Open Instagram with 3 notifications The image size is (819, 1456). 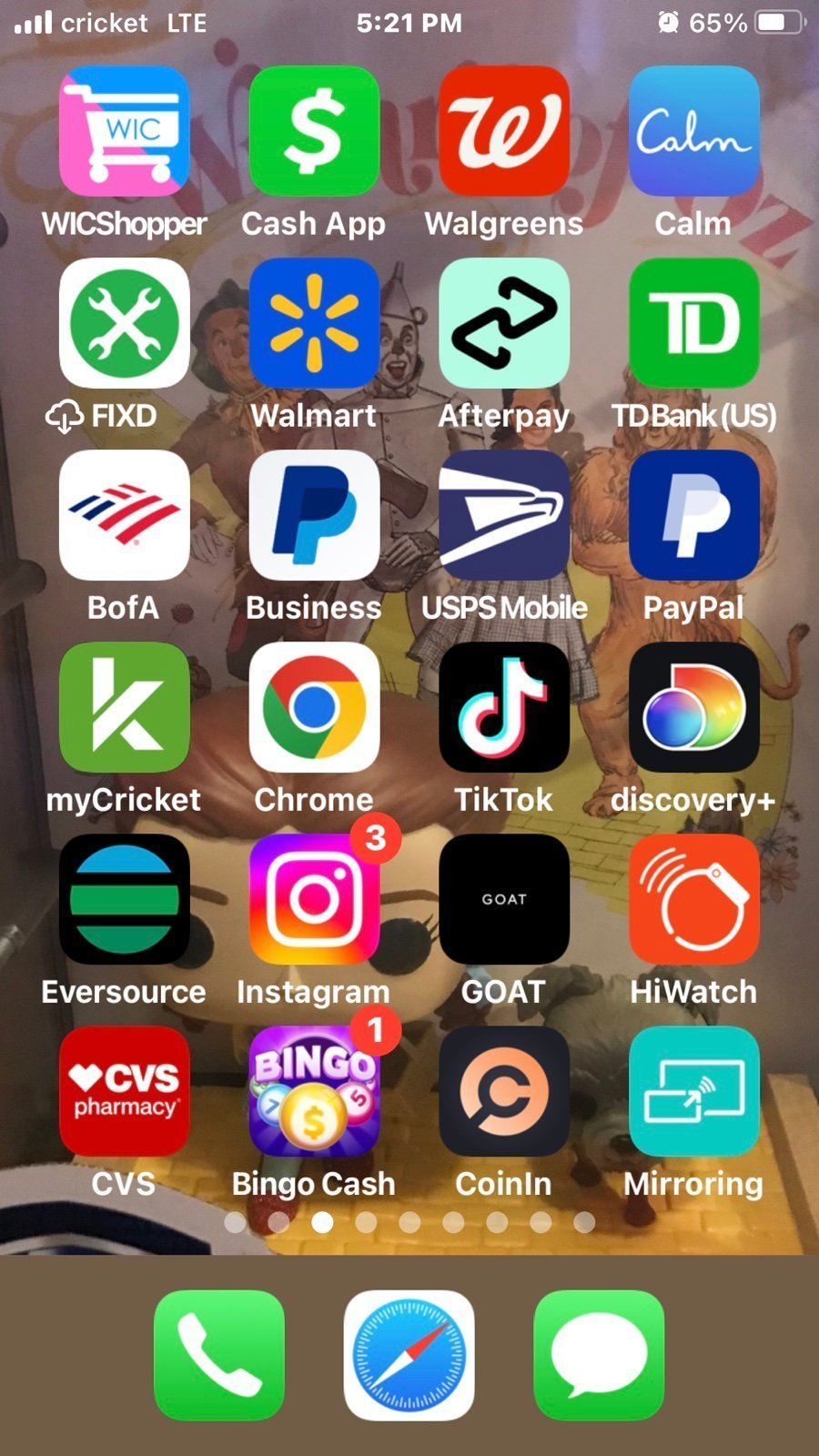(x=314, y=899)
